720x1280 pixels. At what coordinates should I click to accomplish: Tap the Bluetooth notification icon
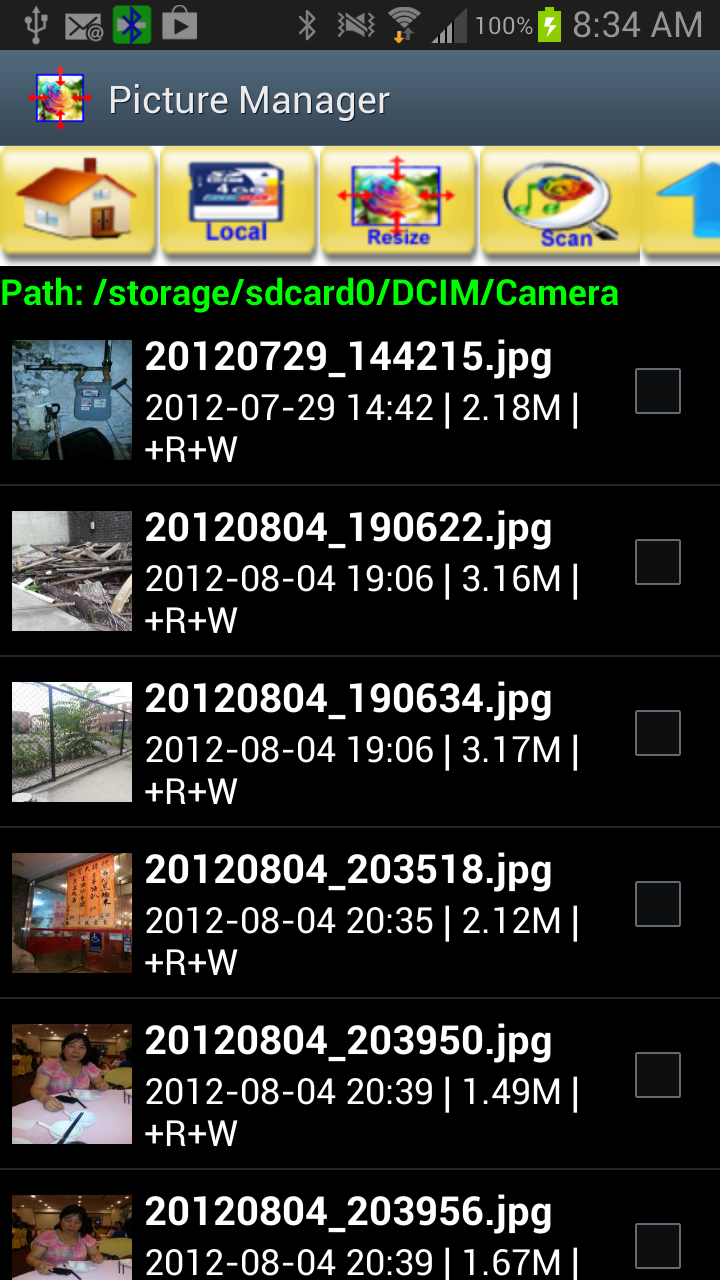(x=129, y=24)
